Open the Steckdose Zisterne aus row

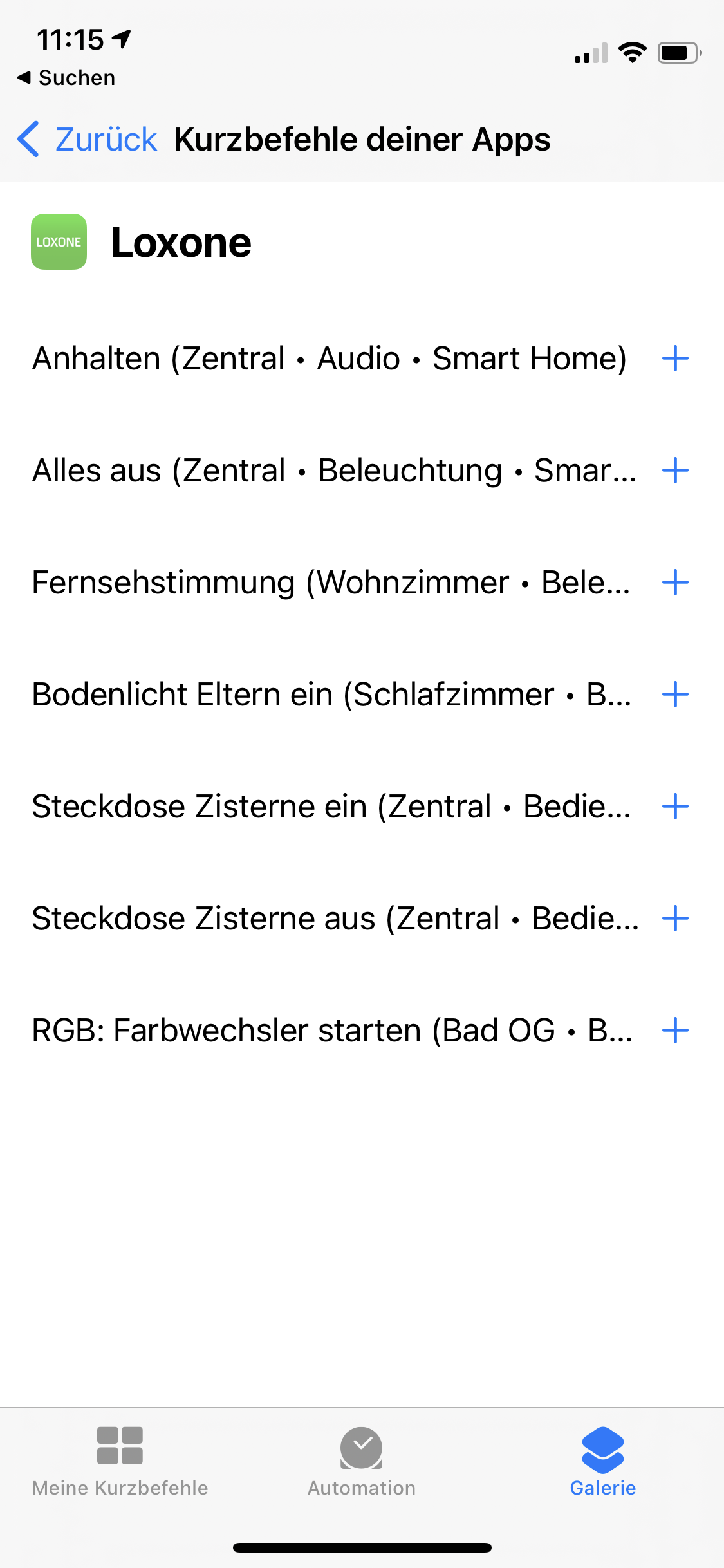click(335, 919)
